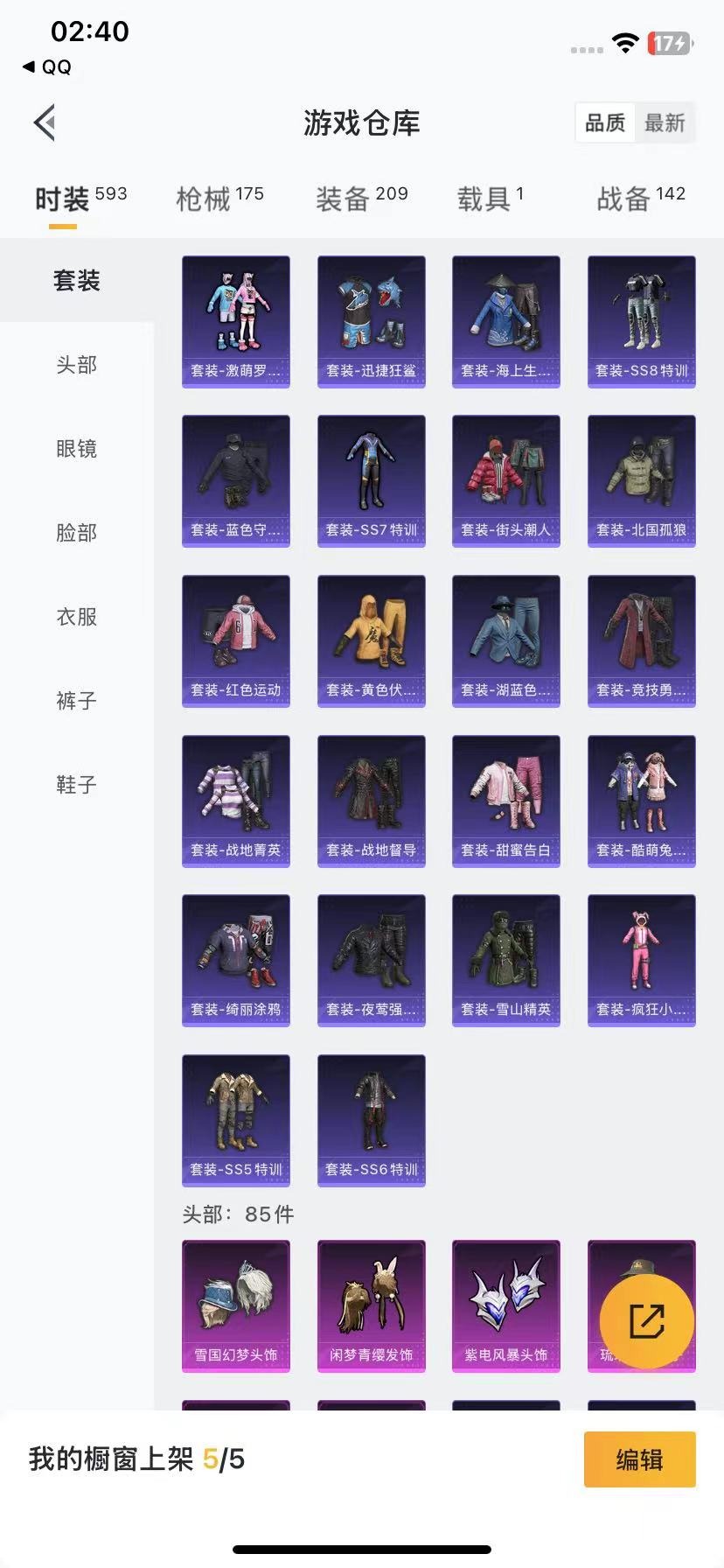Go back using the top-left arrow
The height and width of the screenshot is (1568, 724).
coord(45,122)
